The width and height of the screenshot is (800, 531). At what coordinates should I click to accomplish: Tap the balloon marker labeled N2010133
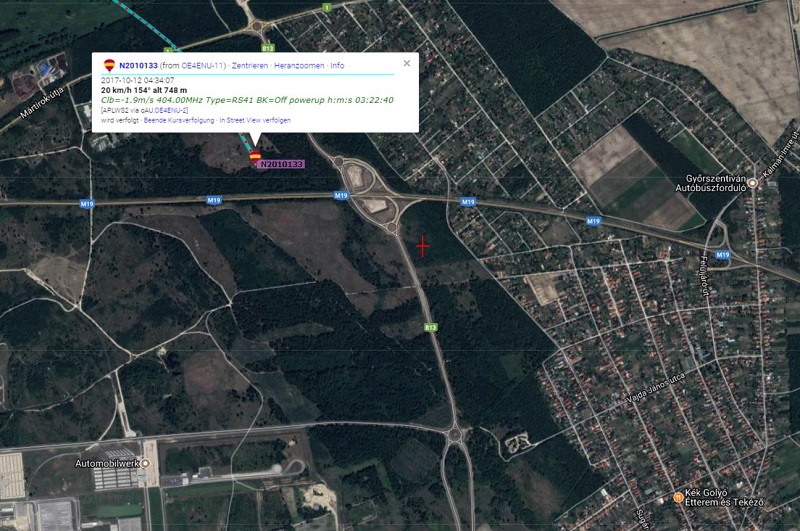255,157
